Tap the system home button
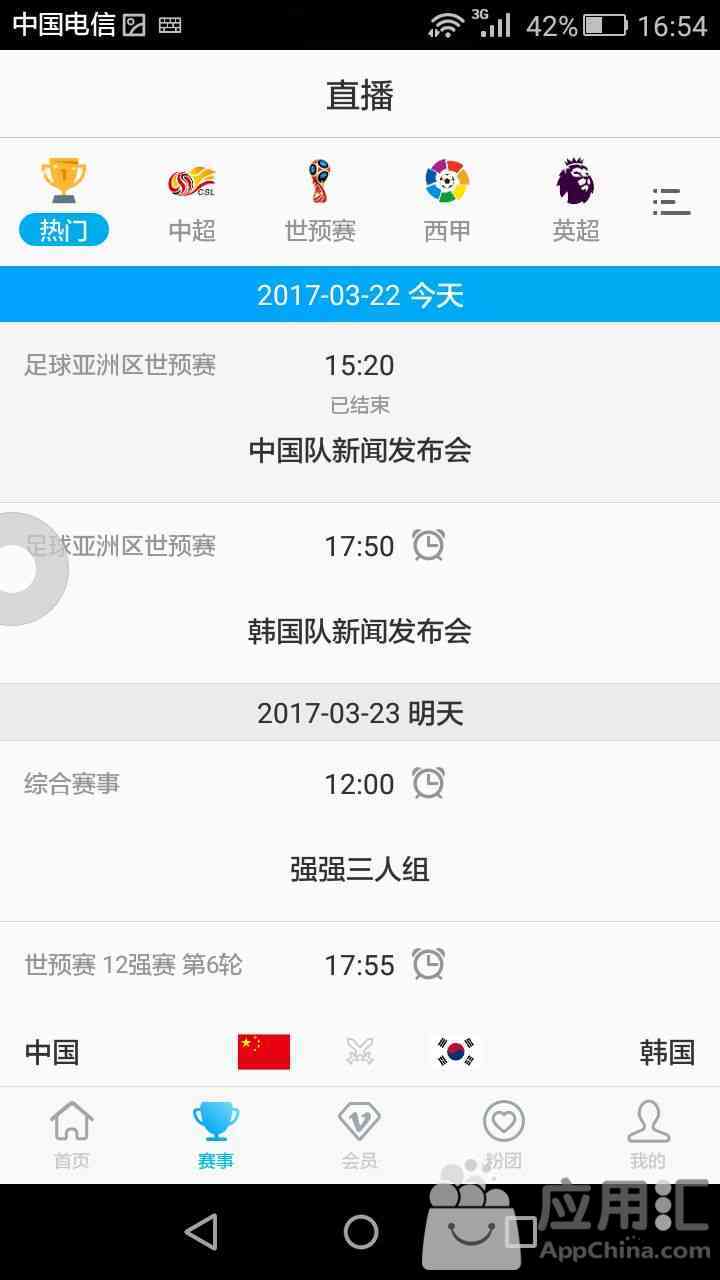The image size is (720, 1280). [x=361, y=1232]
